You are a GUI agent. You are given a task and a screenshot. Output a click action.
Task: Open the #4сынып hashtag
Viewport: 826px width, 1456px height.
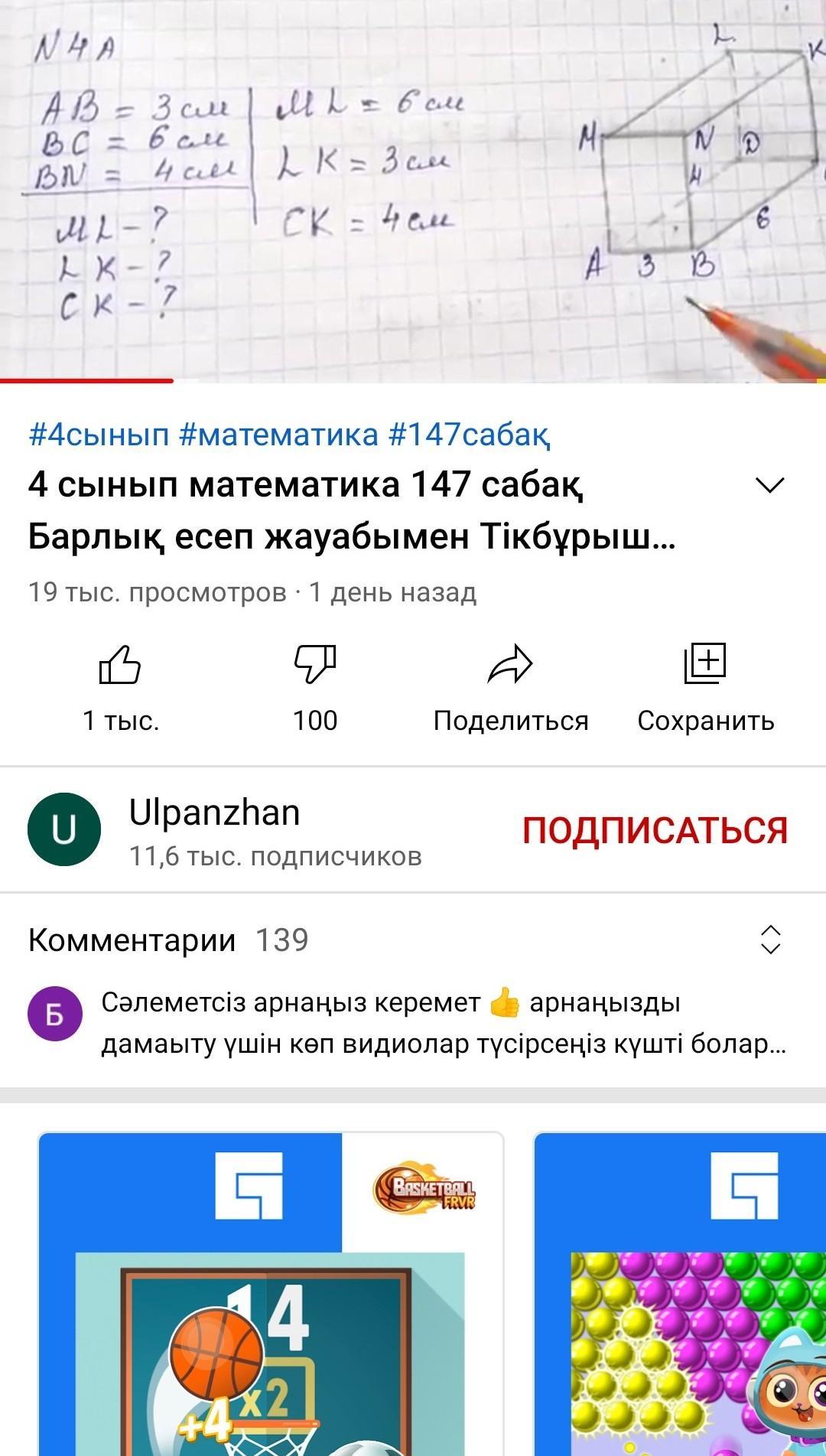[99, 435]
